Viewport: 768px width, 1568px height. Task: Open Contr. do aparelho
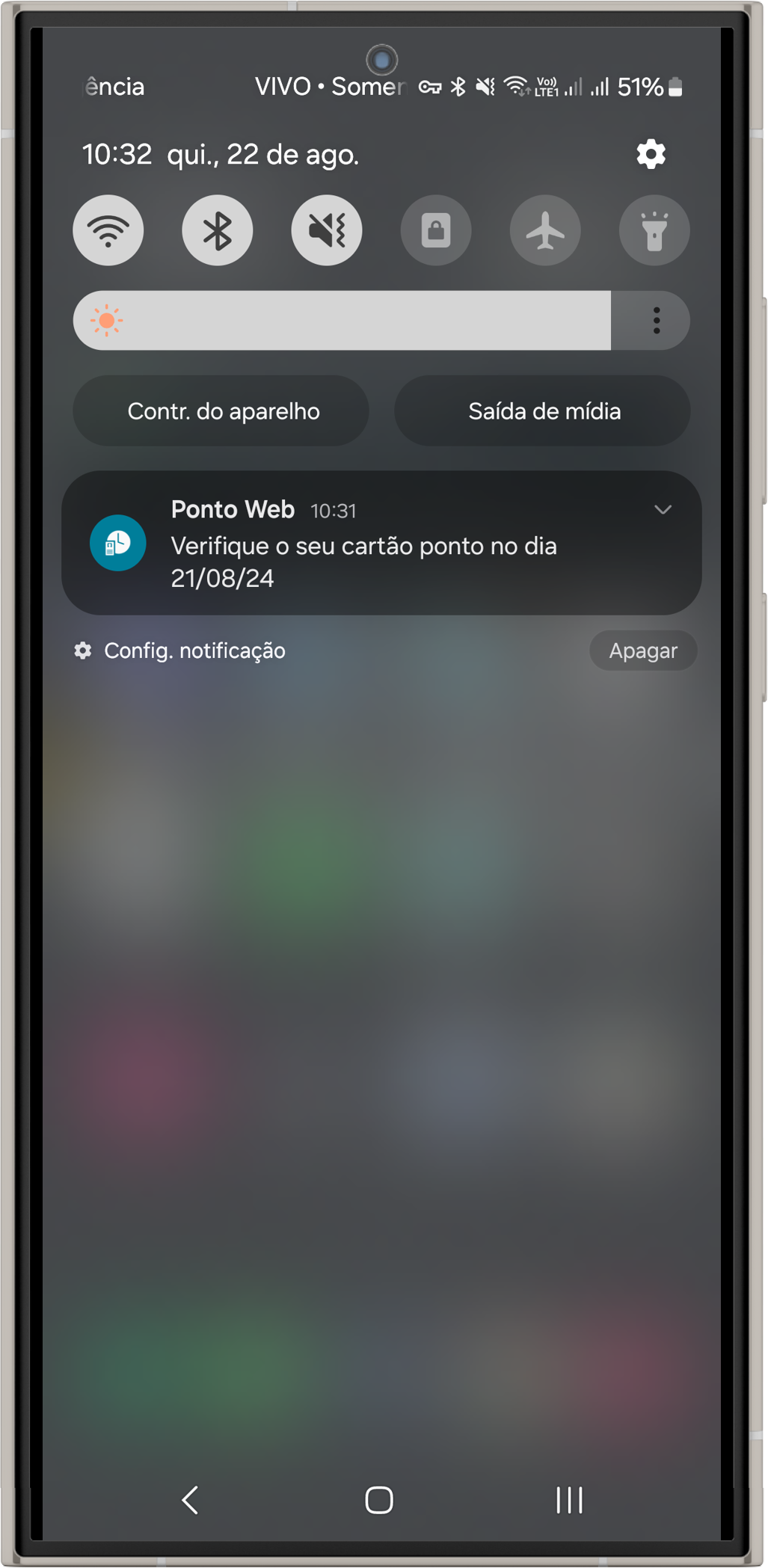(x=221, y=411)
